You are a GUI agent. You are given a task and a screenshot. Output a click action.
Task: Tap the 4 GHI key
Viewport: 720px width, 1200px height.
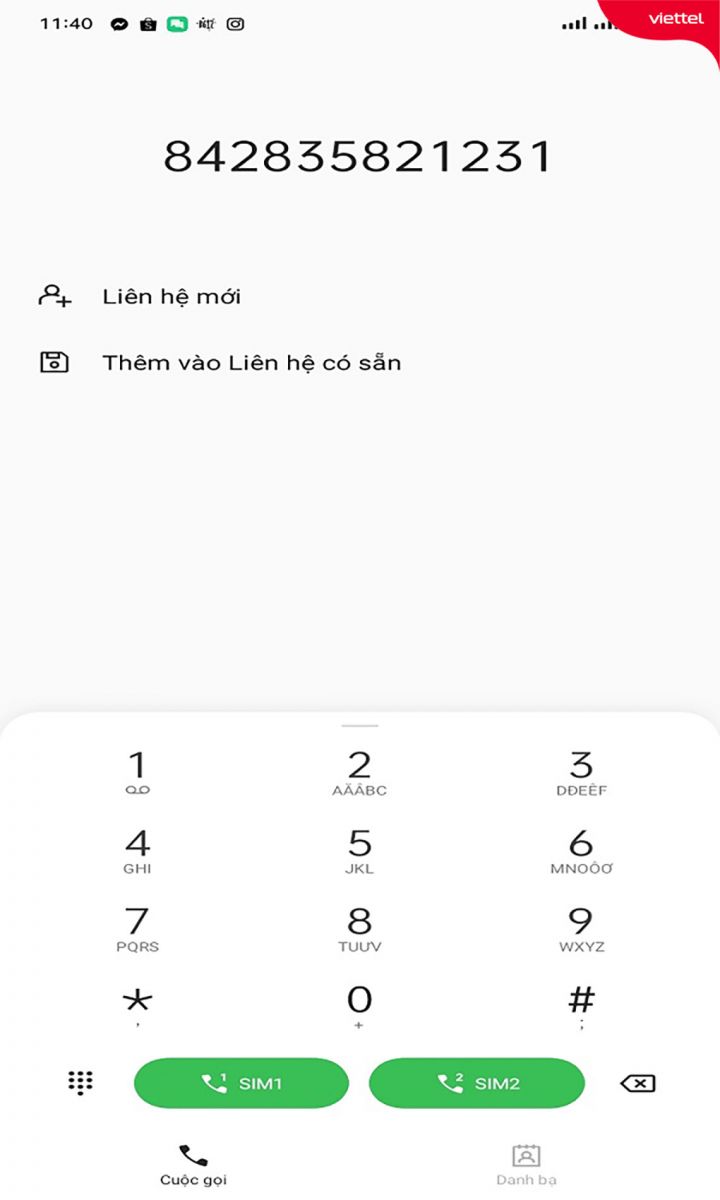(x=138, y=851)
